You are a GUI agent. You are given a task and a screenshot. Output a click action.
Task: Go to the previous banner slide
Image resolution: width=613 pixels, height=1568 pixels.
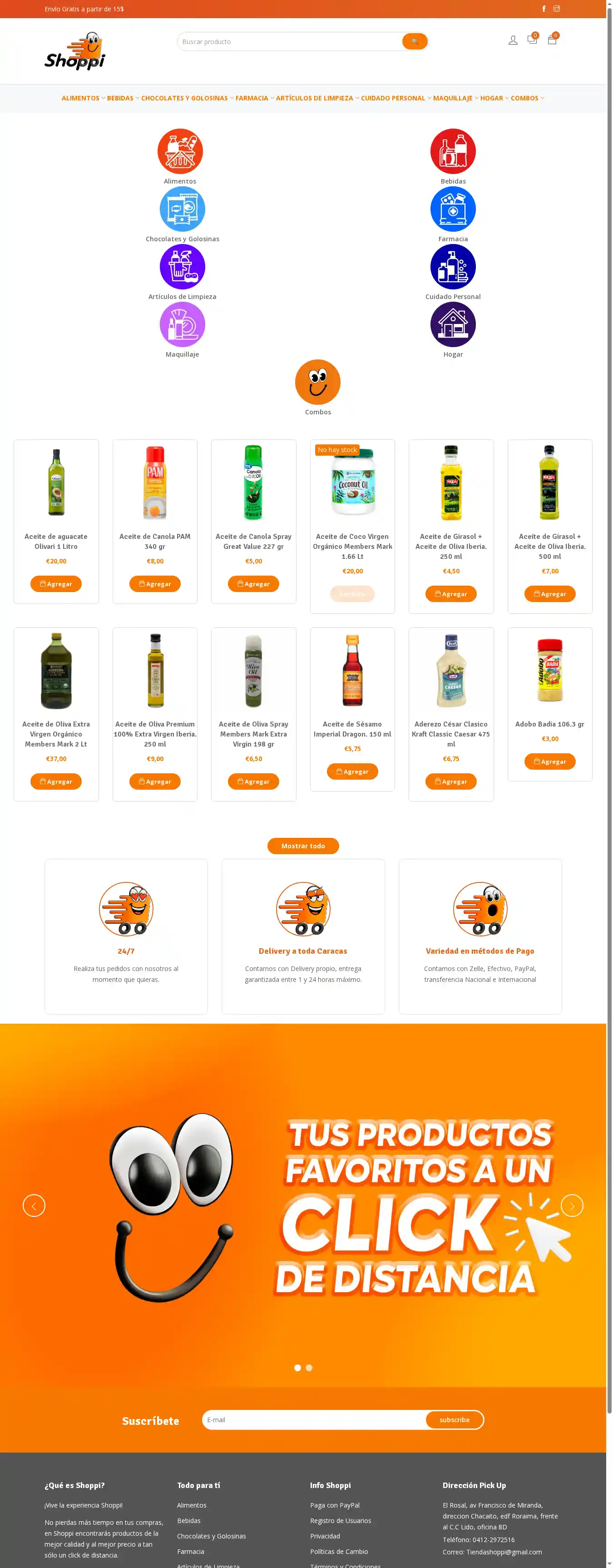coord(34,1205)
